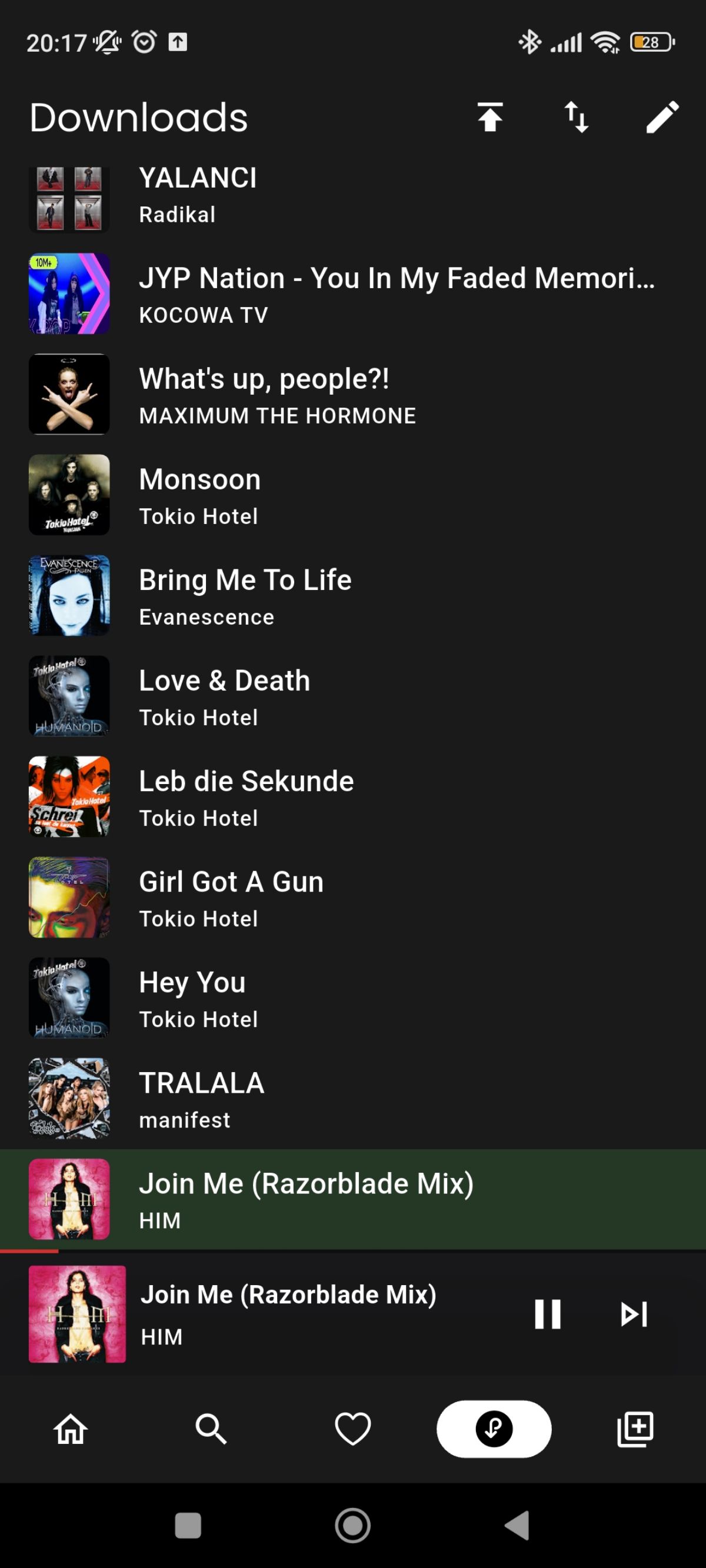The height and width of the screenshot is (1568, 706).
Task: Play Monsoon by Tokio Hotel
Action: pos(352,495)
